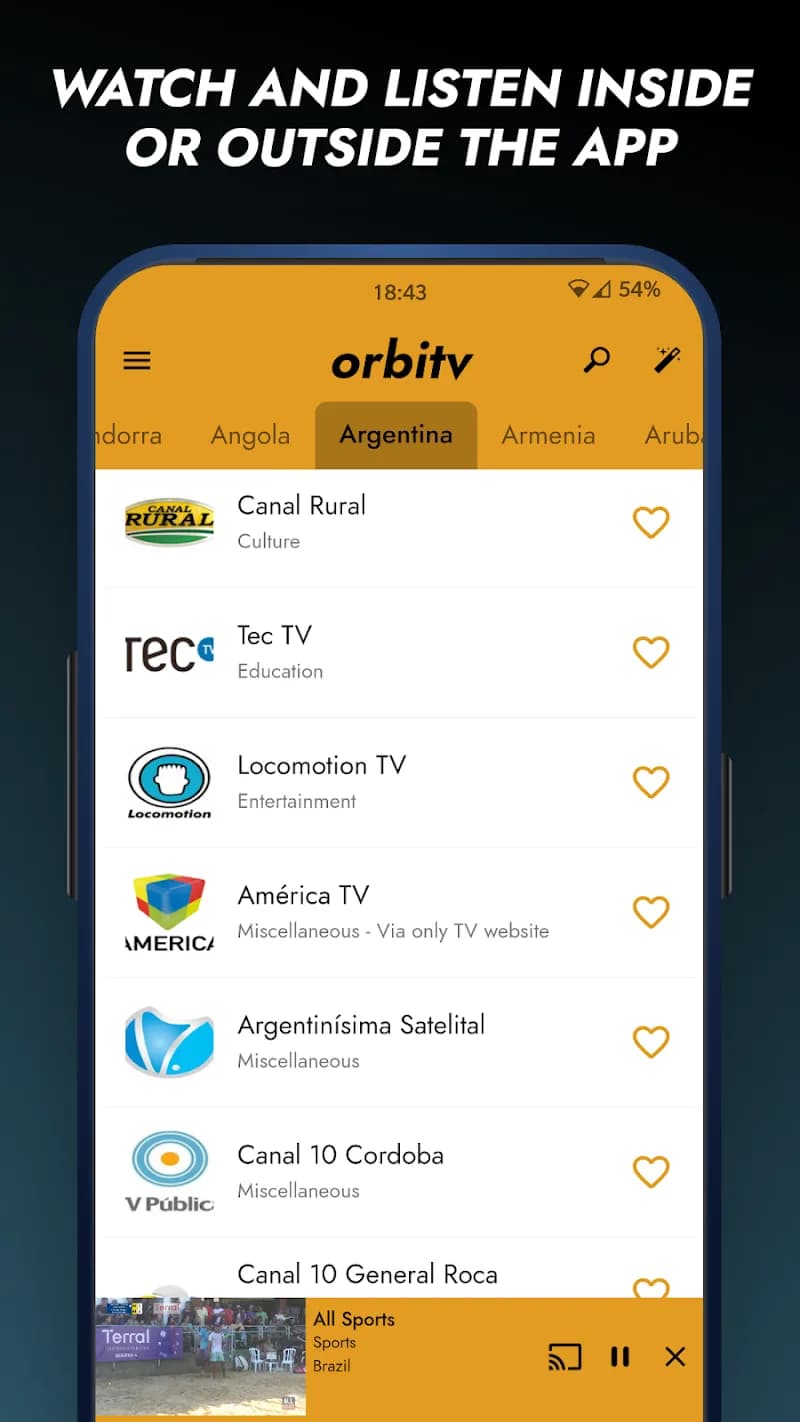The image size is (800, 1422).
Task: Favorite the Argentinísima Satelital channel
Action: pyautogui.click(x=651, y=1041)
